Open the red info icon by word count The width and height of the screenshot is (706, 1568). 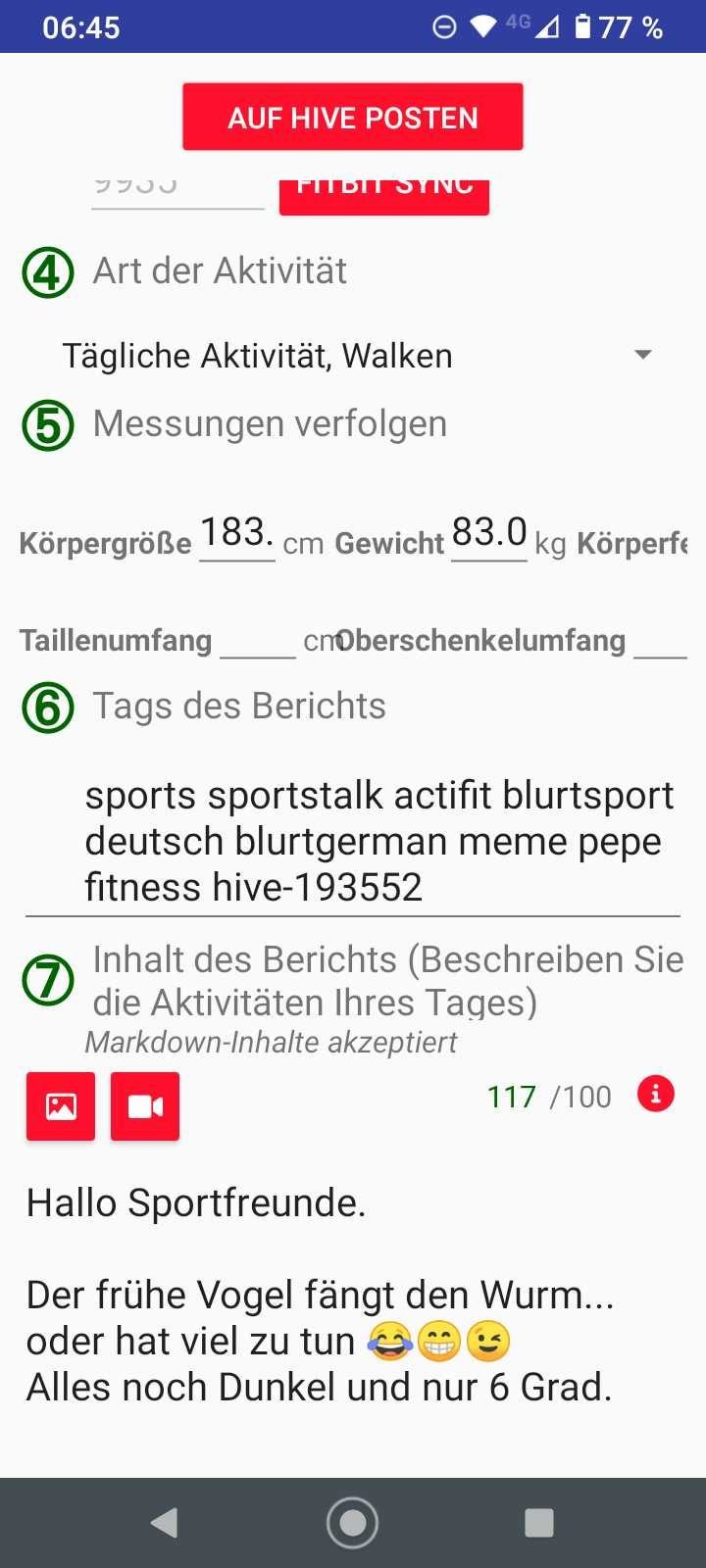click(x=656, y=1094)
